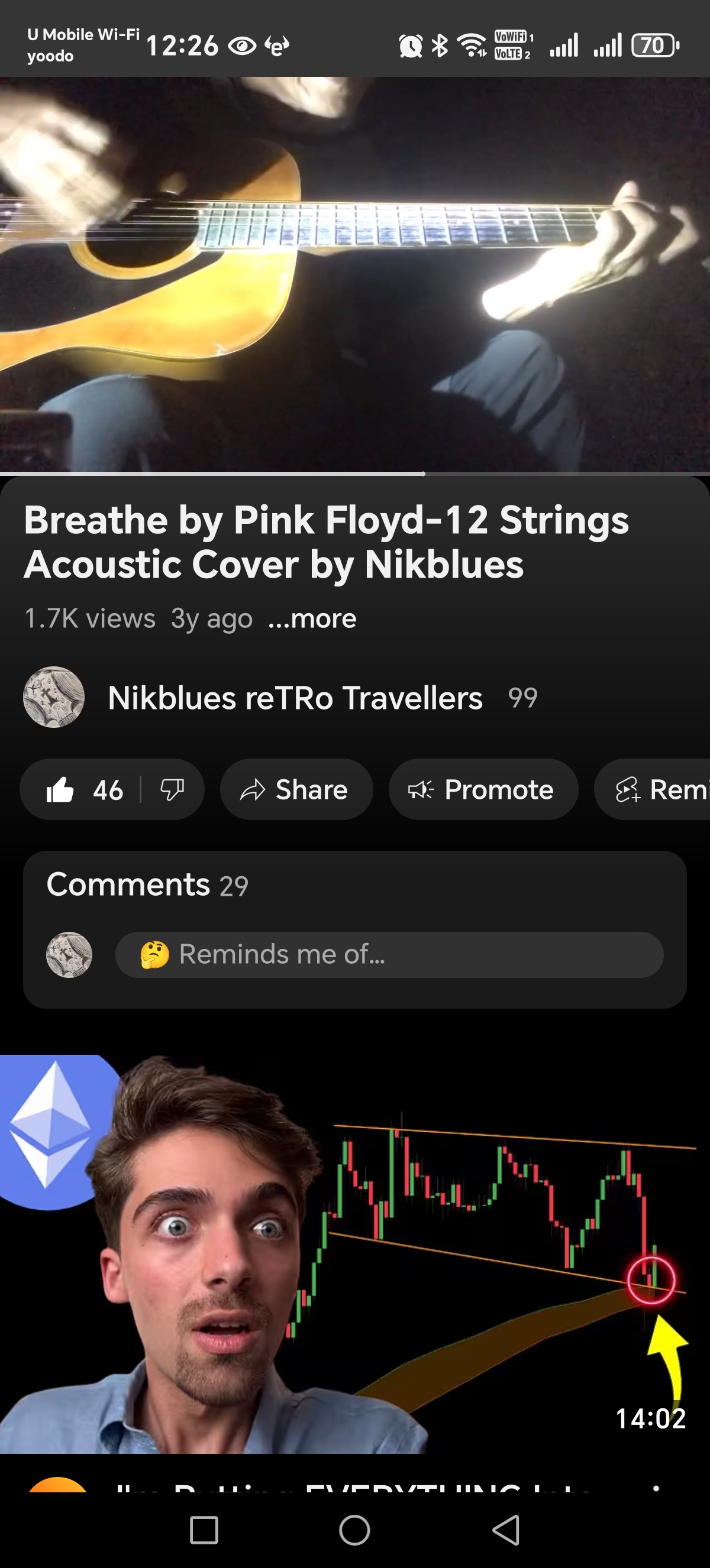Open the Remix option
The image size is (710, 1568).
(653, 789)
